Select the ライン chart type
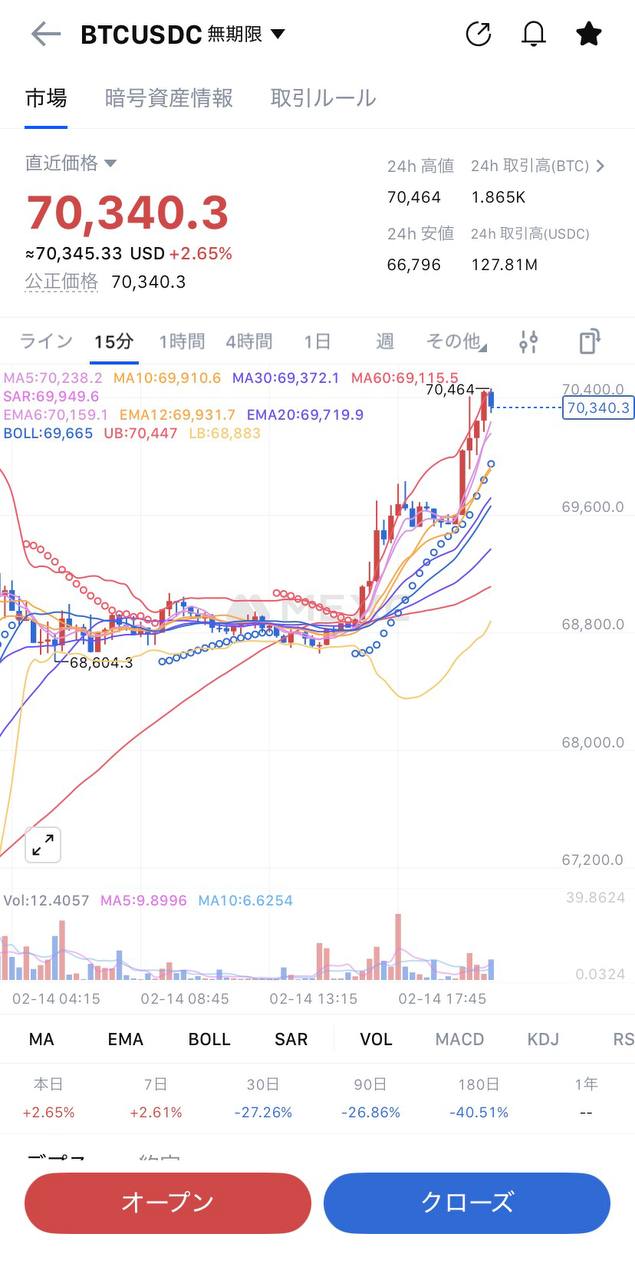The image size is (635, 1280). coord(46,341)
